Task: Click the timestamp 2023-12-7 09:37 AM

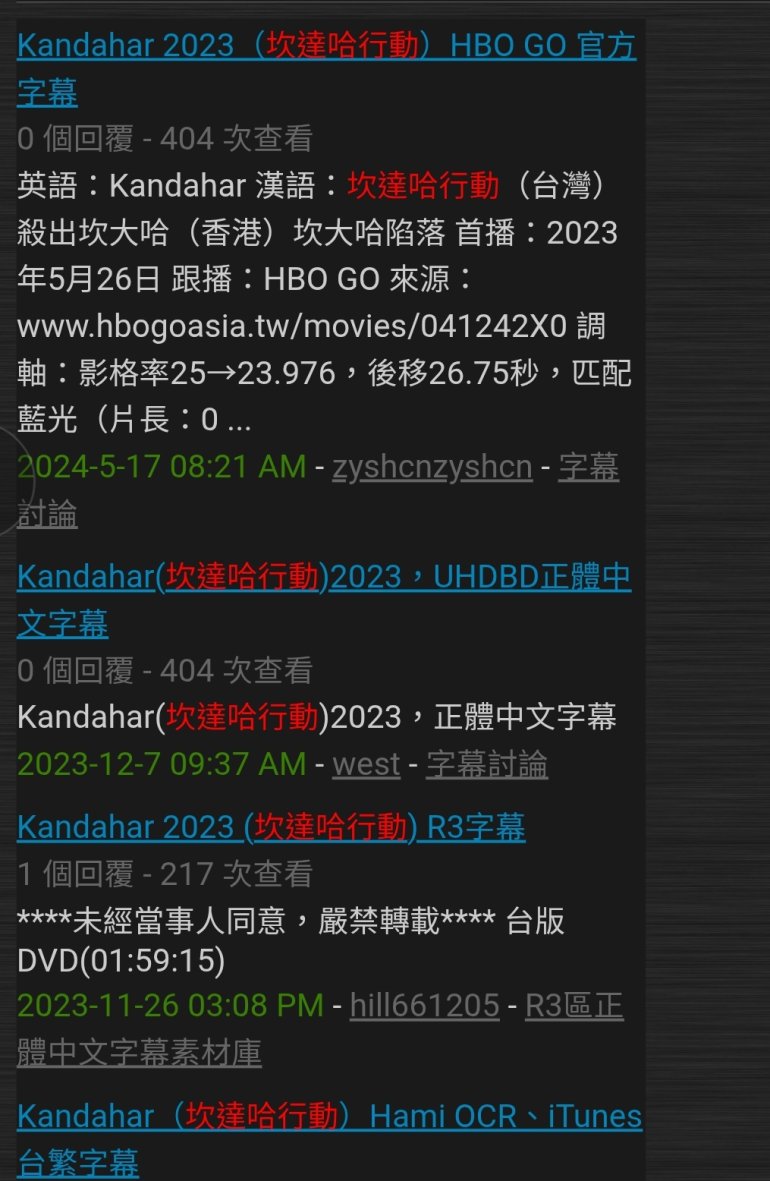Action: click(x=163, y=764)
